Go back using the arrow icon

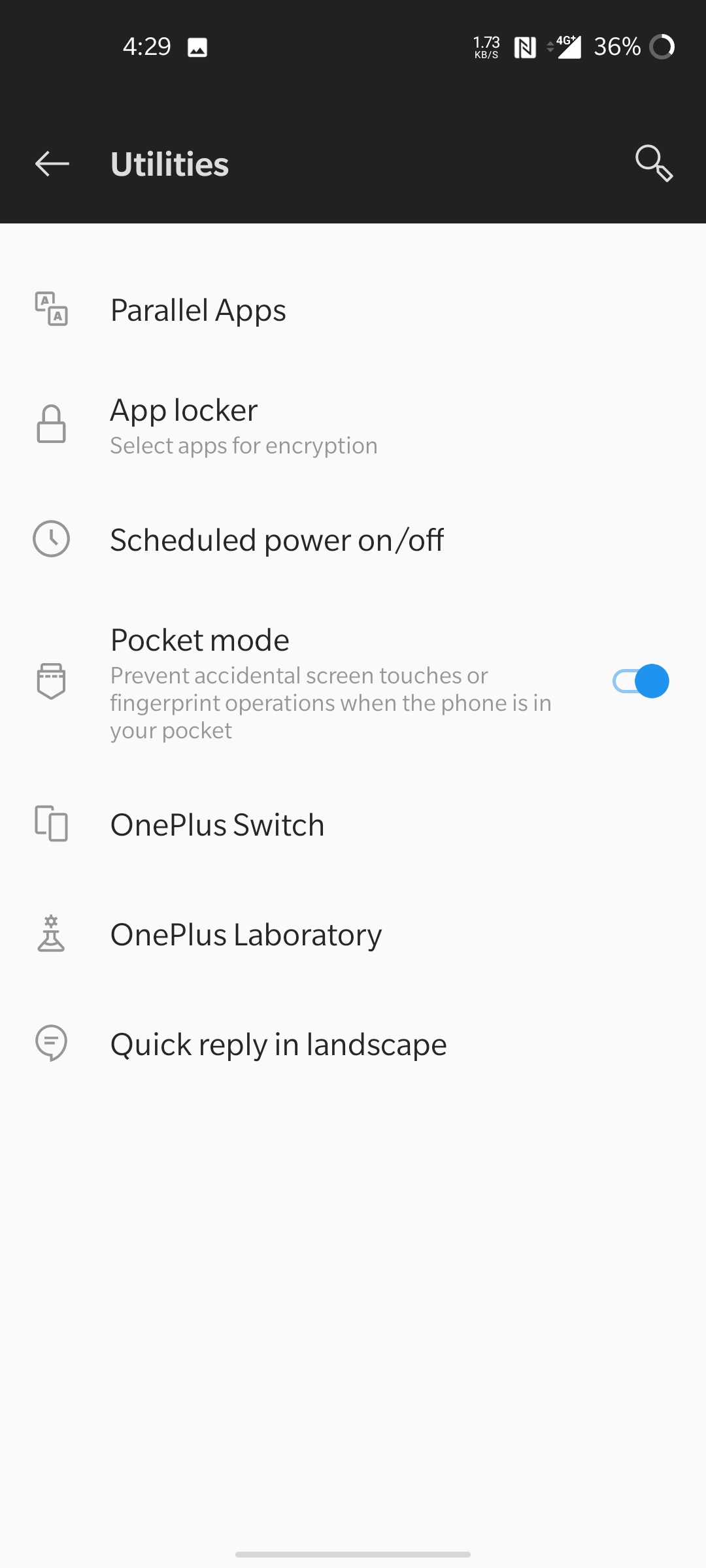point(52,163)
